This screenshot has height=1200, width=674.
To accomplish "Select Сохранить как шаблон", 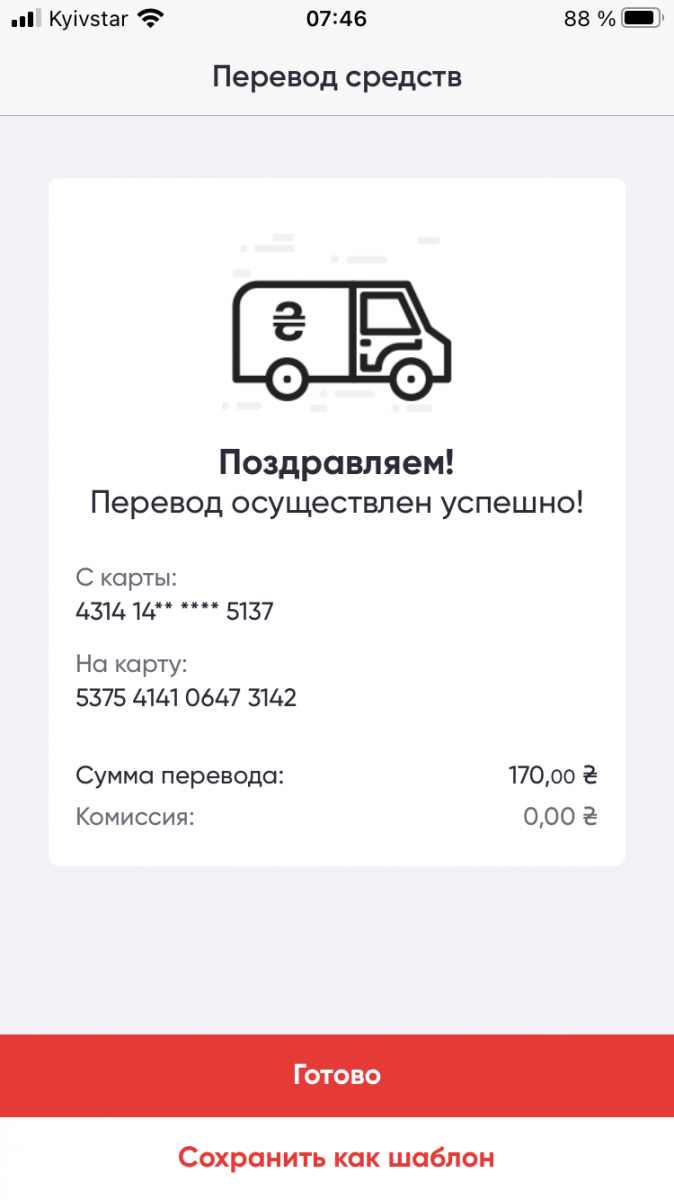I will coord(337,1158).
